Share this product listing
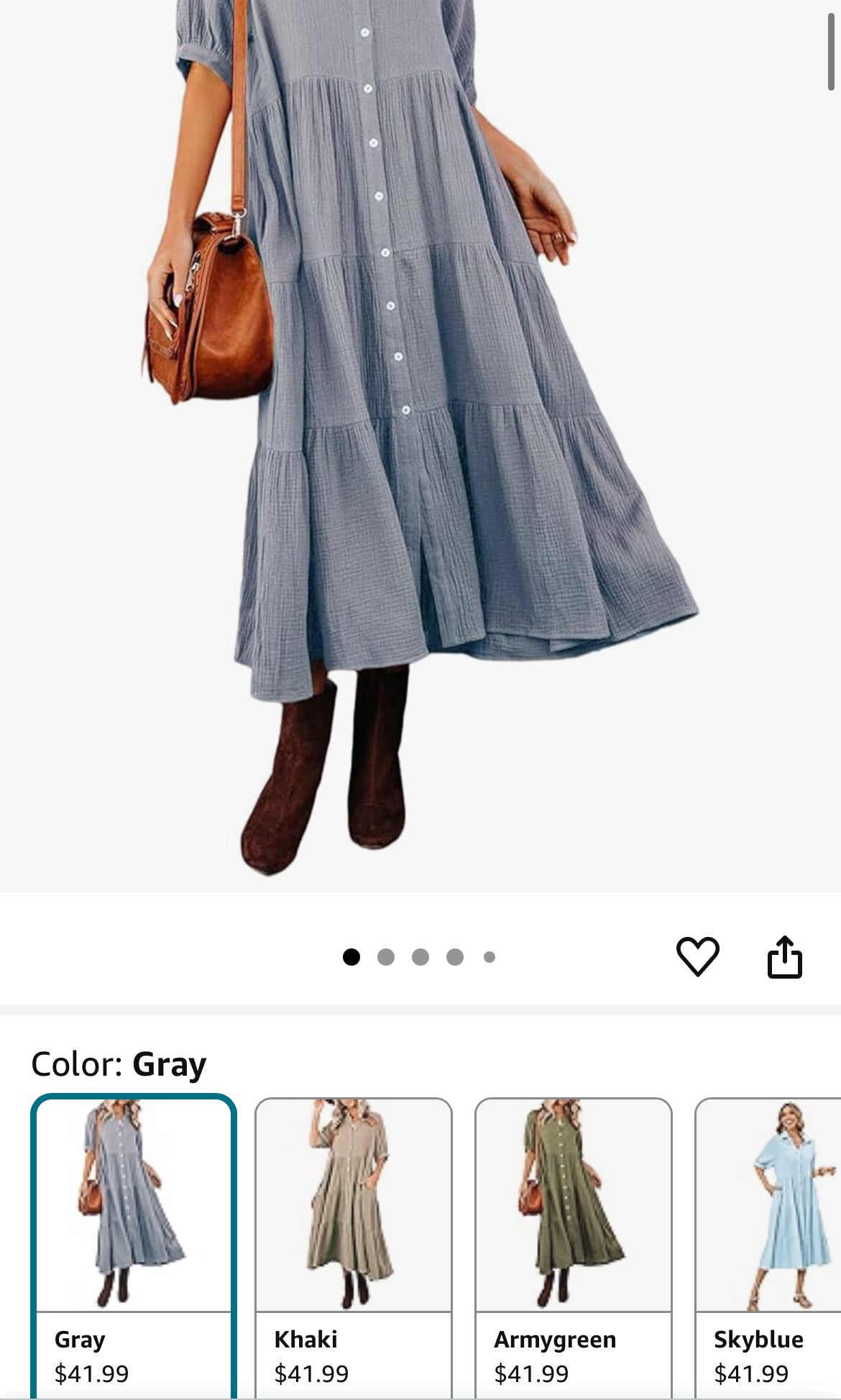This screenshot has width=841, height=1400. [784, 956]
